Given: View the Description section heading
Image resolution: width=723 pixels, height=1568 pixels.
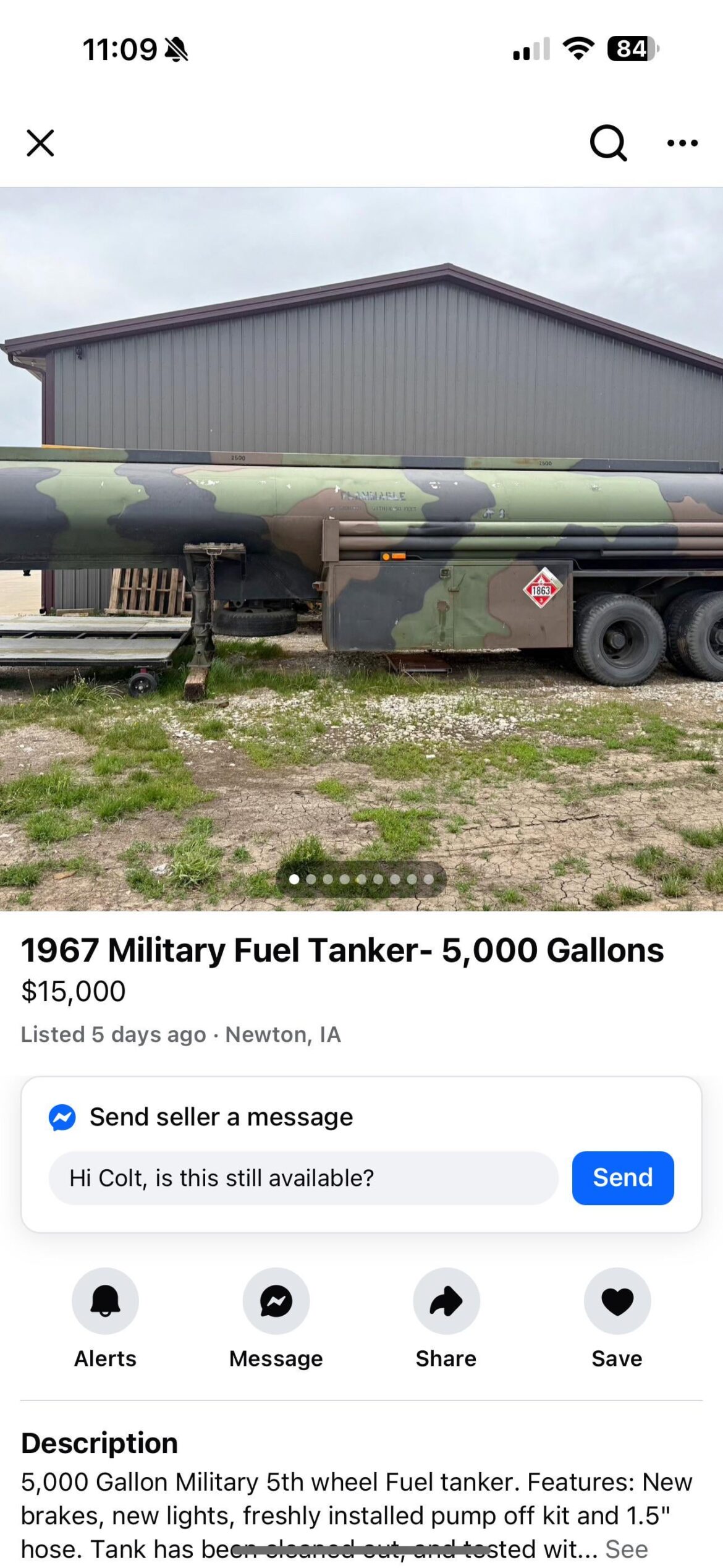Looking at the screenshot, I should (x=99, y=1443).
